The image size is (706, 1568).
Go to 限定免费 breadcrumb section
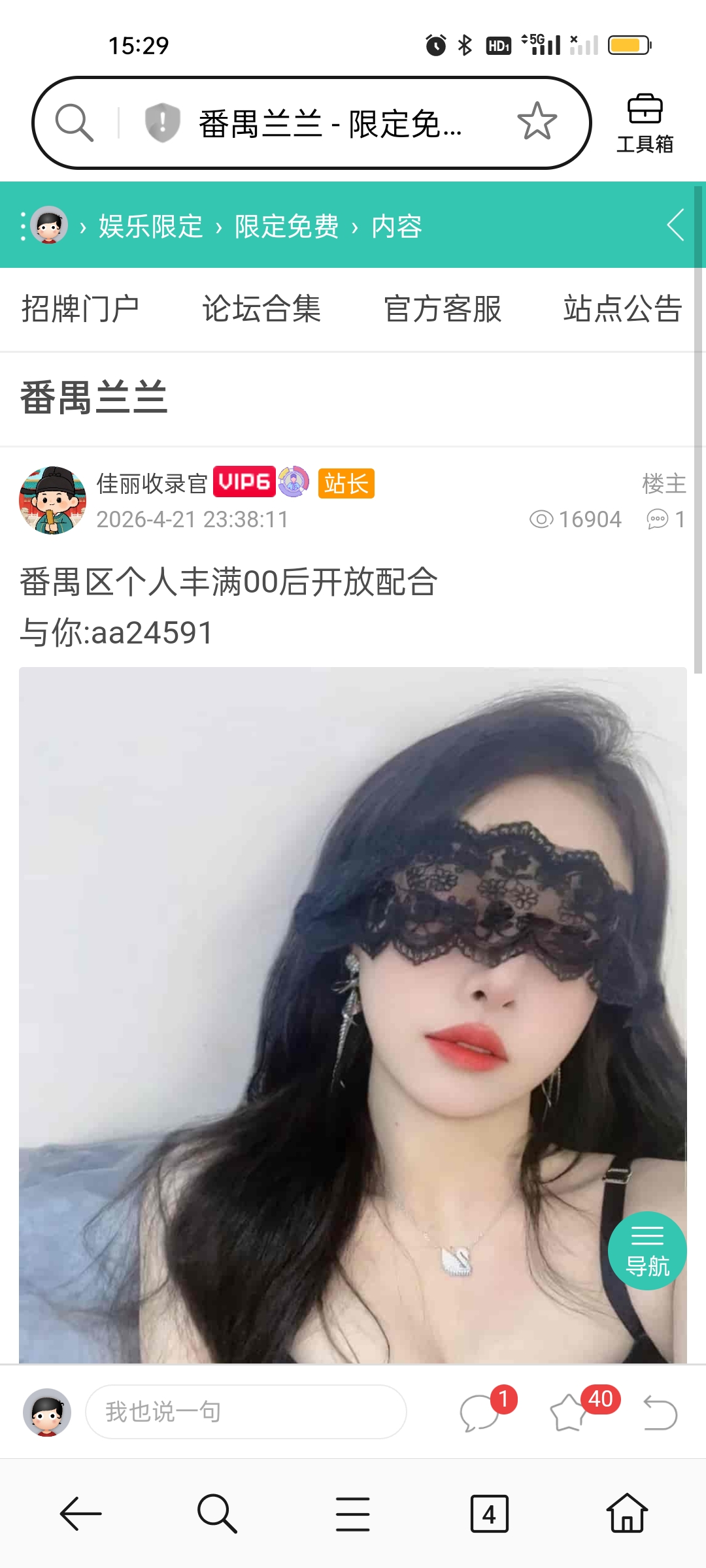[x=287, y=227]
